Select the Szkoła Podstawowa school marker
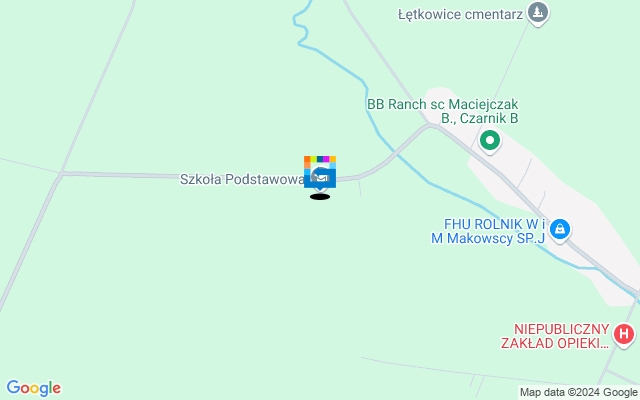 320,176
